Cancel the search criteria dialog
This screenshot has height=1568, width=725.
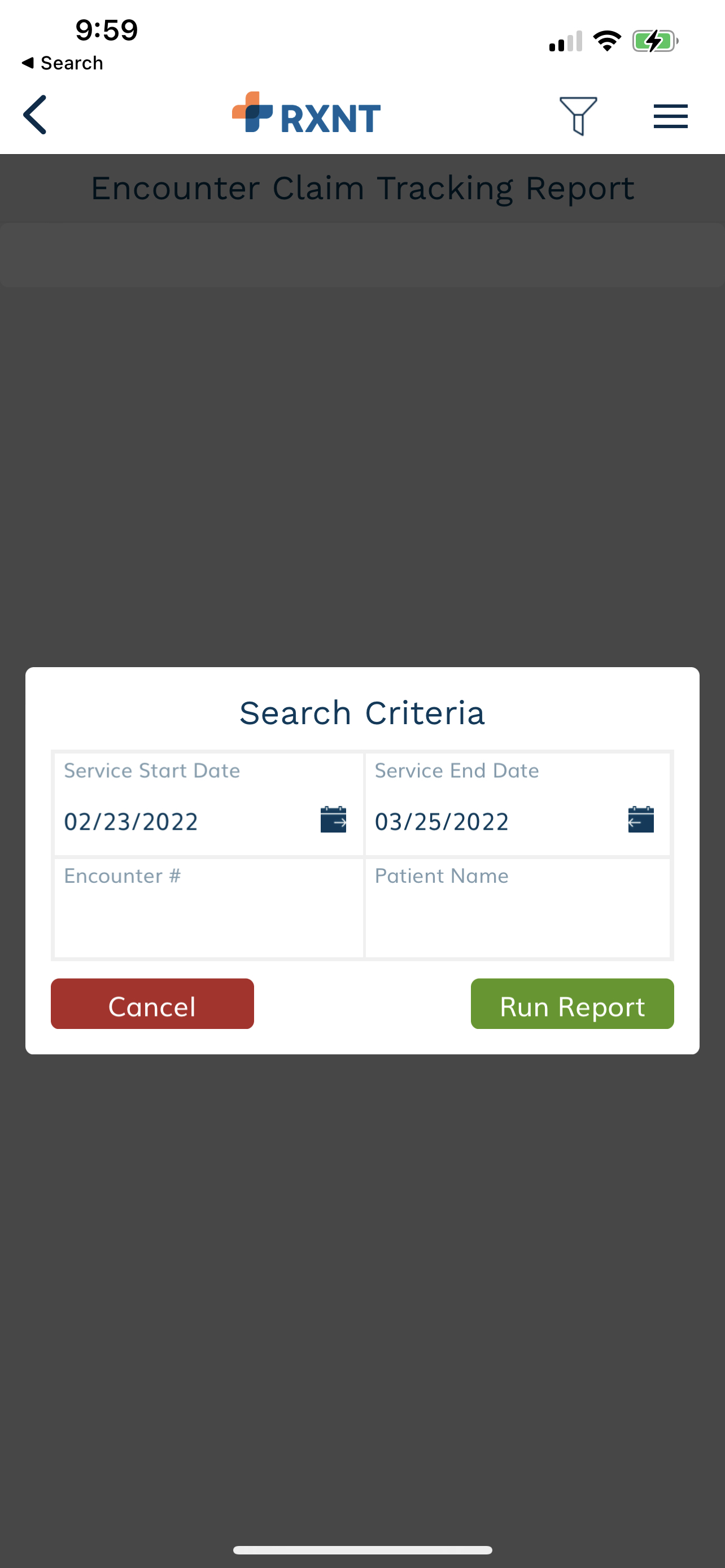(x=152, y=1004)
